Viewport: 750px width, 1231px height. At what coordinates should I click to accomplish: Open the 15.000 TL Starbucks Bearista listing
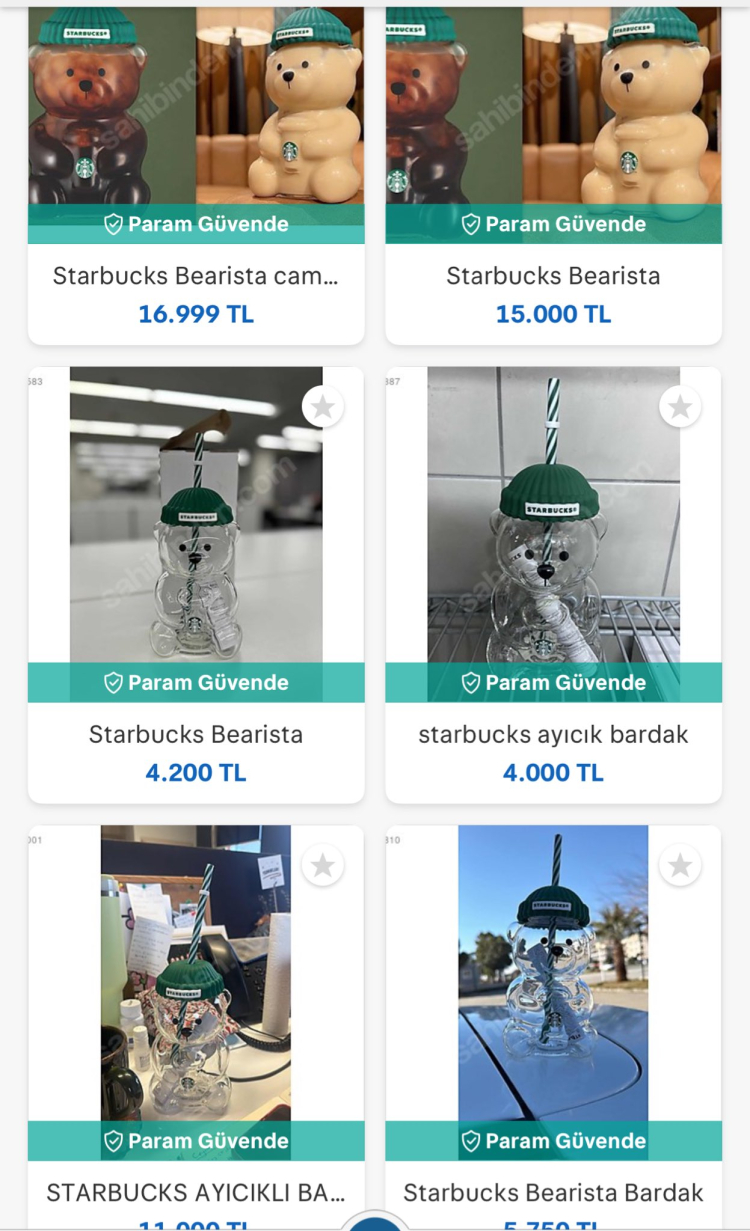point(553,276)
